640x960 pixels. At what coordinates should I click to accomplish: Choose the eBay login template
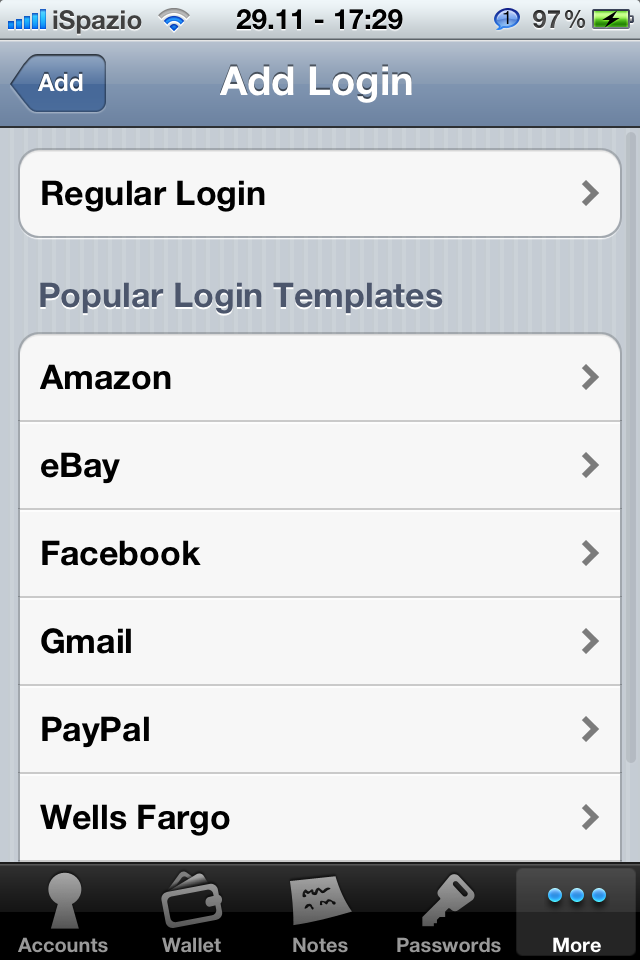pyautogui.click(x=320, y=466)
